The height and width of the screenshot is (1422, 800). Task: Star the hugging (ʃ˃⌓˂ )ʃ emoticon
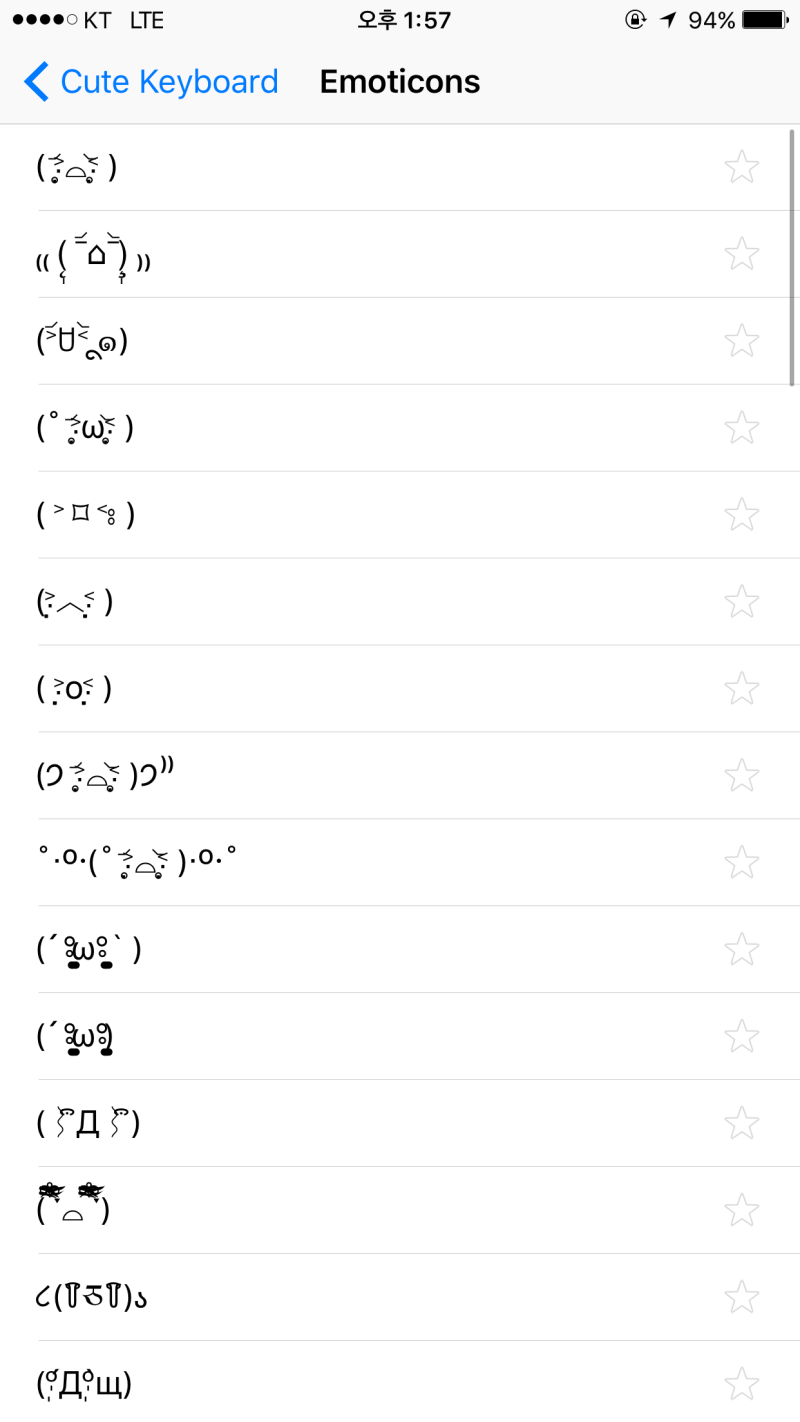coord(742,775)
